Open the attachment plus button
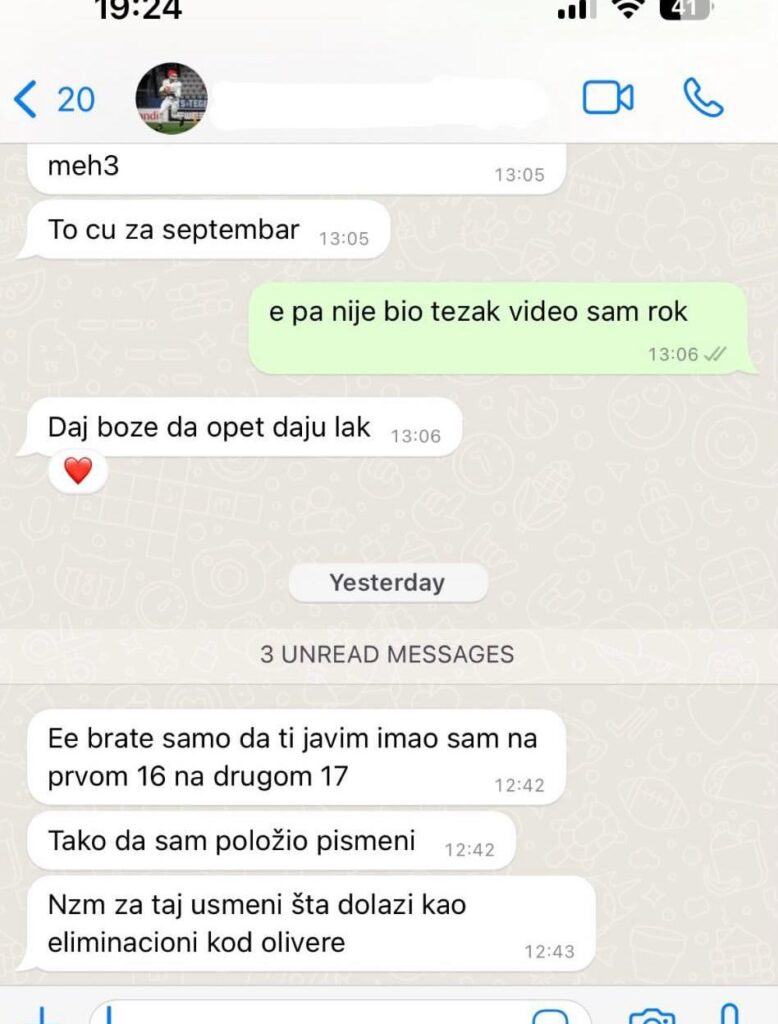The height and width of the screenshot is (1024, 778). (40, 1016)
